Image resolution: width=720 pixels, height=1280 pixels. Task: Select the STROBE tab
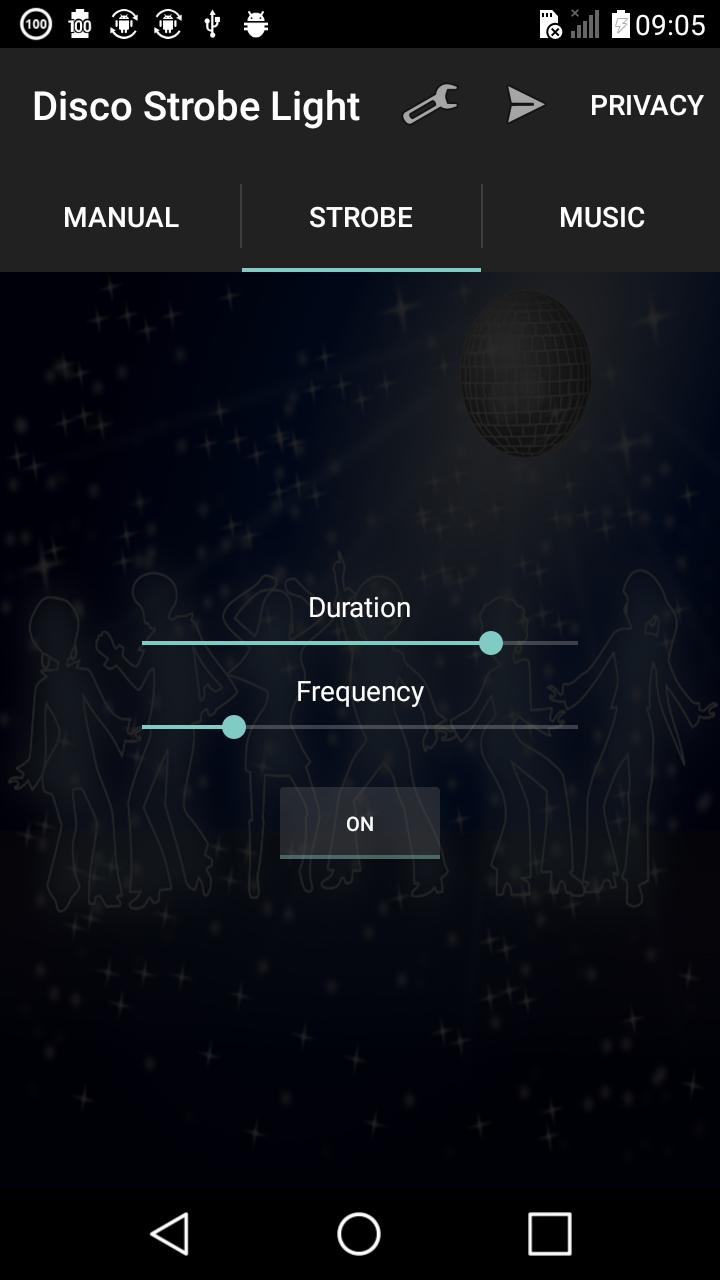[361, 217]
